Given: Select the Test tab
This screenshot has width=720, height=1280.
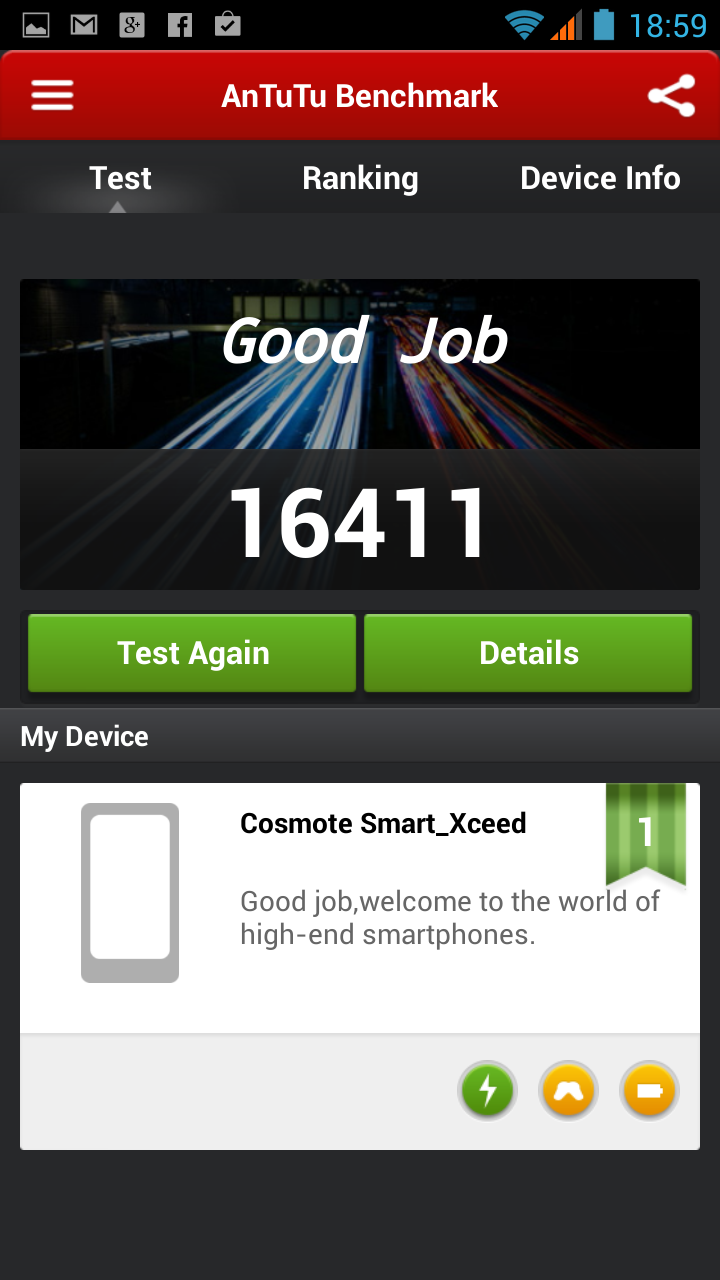Looking at the screenshot, I should tap(120, 178).
